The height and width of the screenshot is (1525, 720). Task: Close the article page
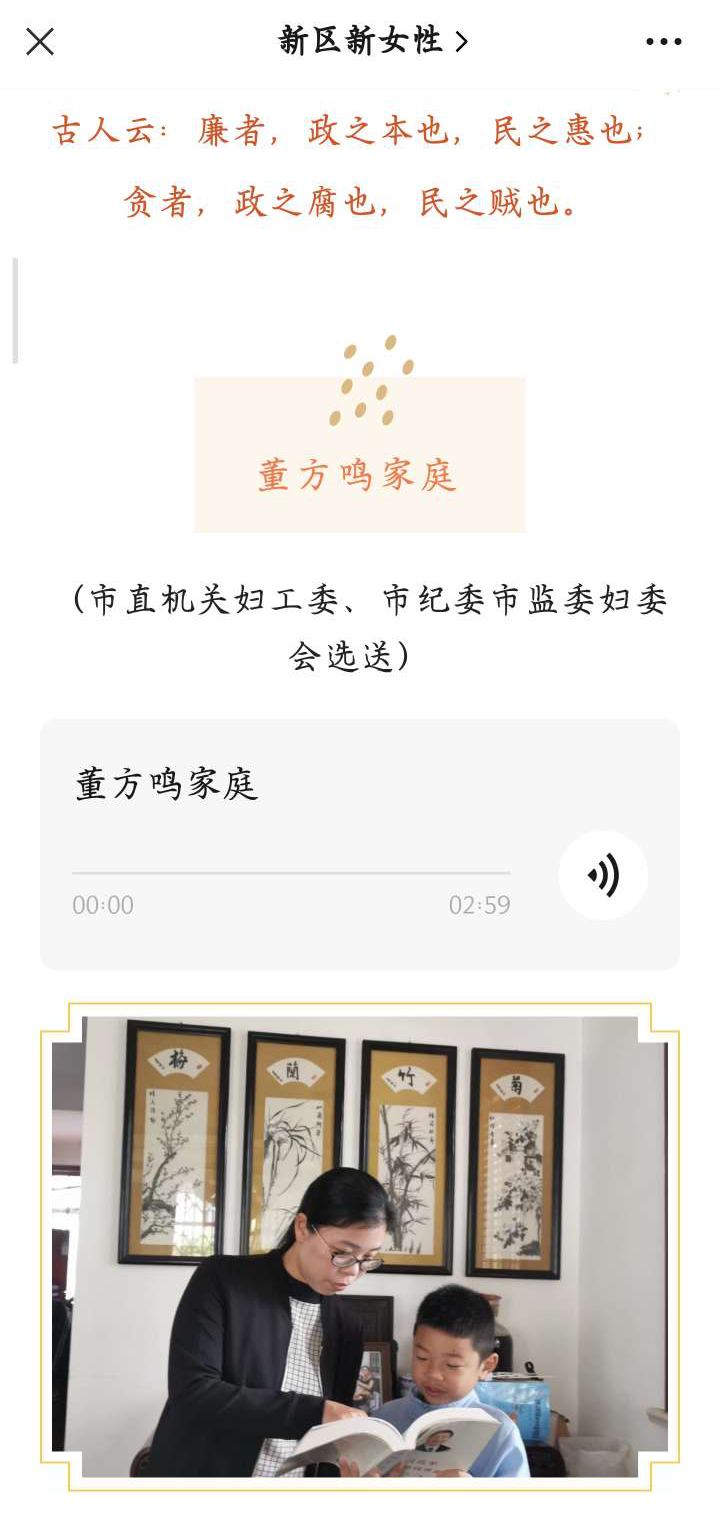click(x=40, y=42)
